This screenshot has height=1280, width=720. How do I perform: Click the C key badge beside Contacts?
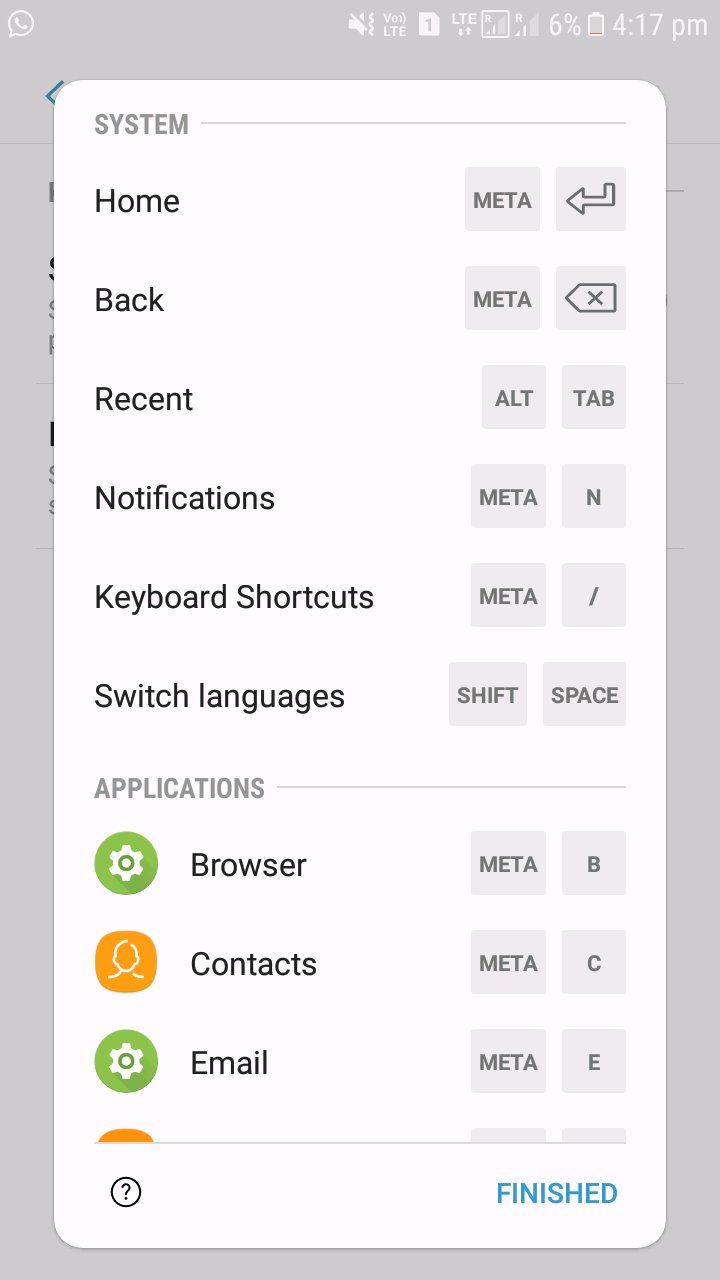(593, 961)
